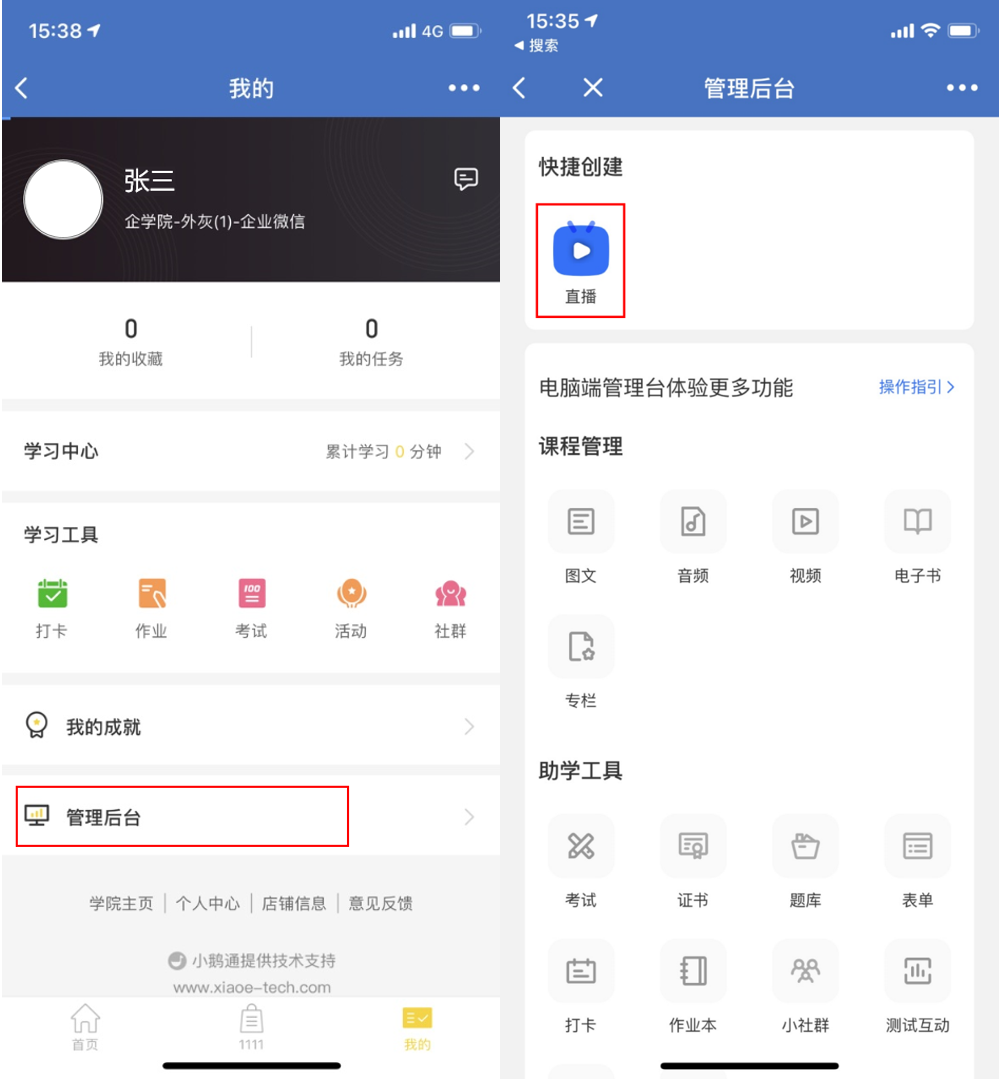Open the 活动 learning tool

[x=351, y=606]
